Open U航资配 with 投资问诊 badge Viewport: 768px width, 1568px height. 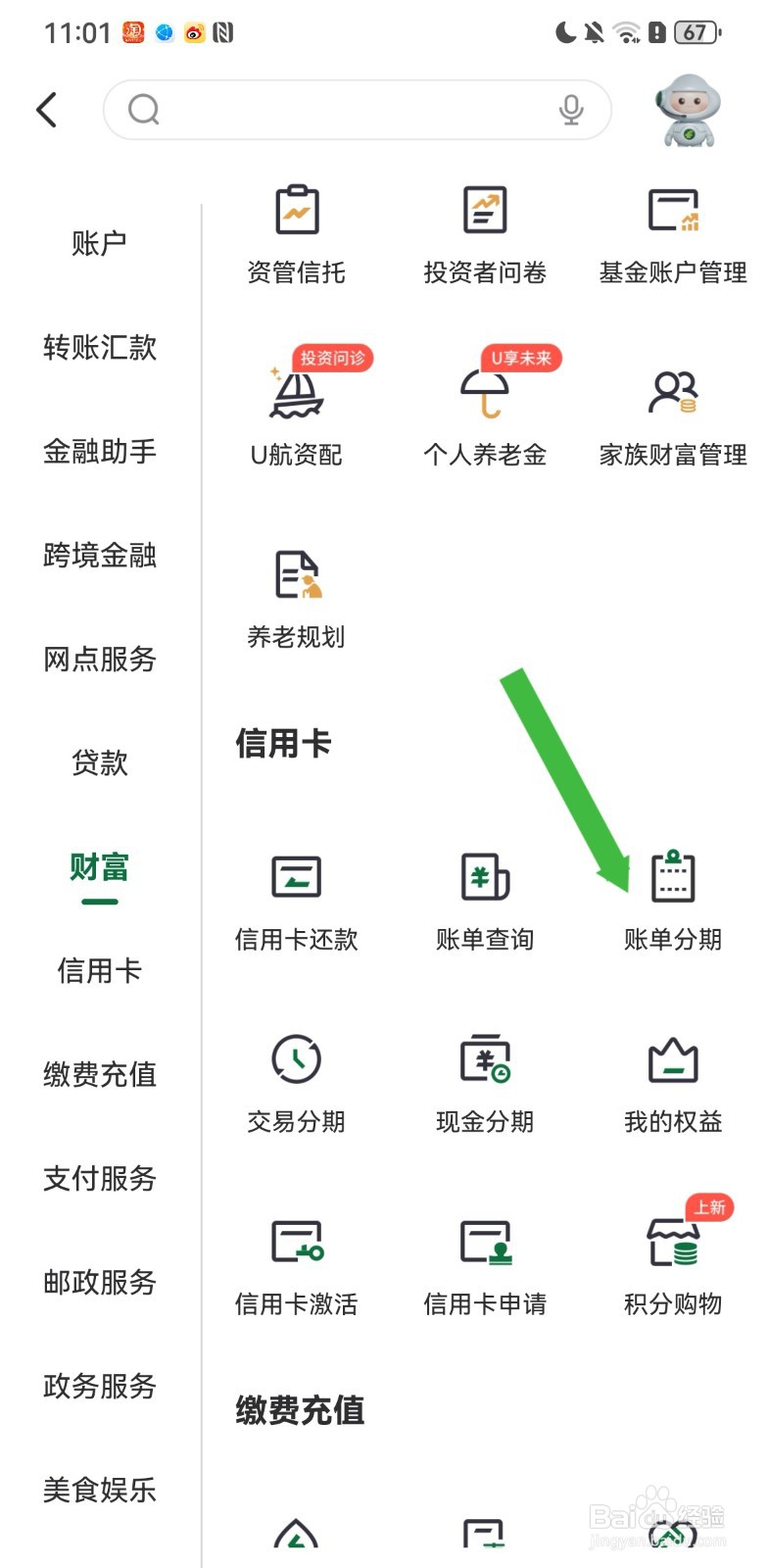click(296, 412)
